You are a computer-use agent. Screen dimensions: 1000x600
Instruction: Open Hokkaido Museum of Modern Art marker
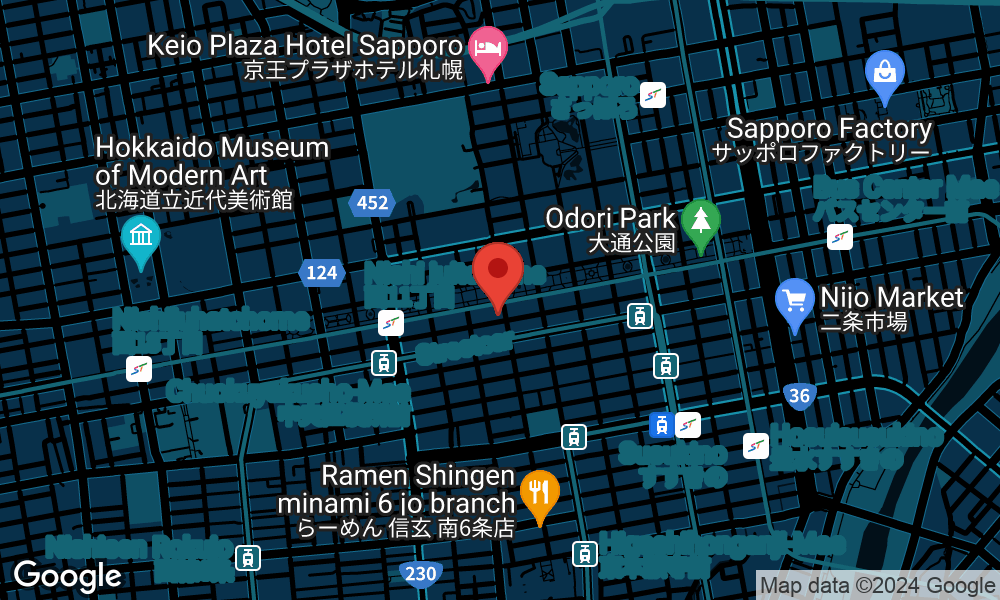(x=141, y=239)
